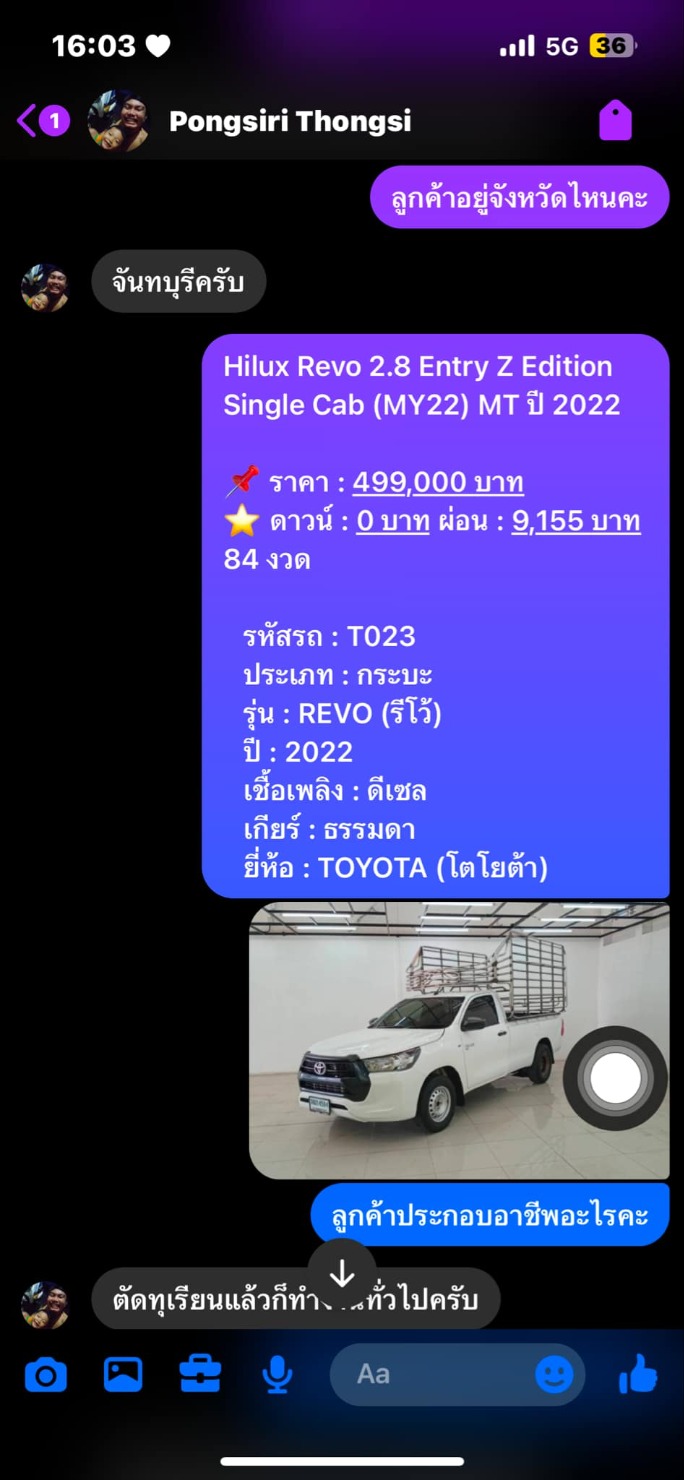The width and height of the screenshot is (684, 1480).
Task: Tap the underlined 9,155 บาท installment link
Action: pyautogui.click(x=576, y=521)
